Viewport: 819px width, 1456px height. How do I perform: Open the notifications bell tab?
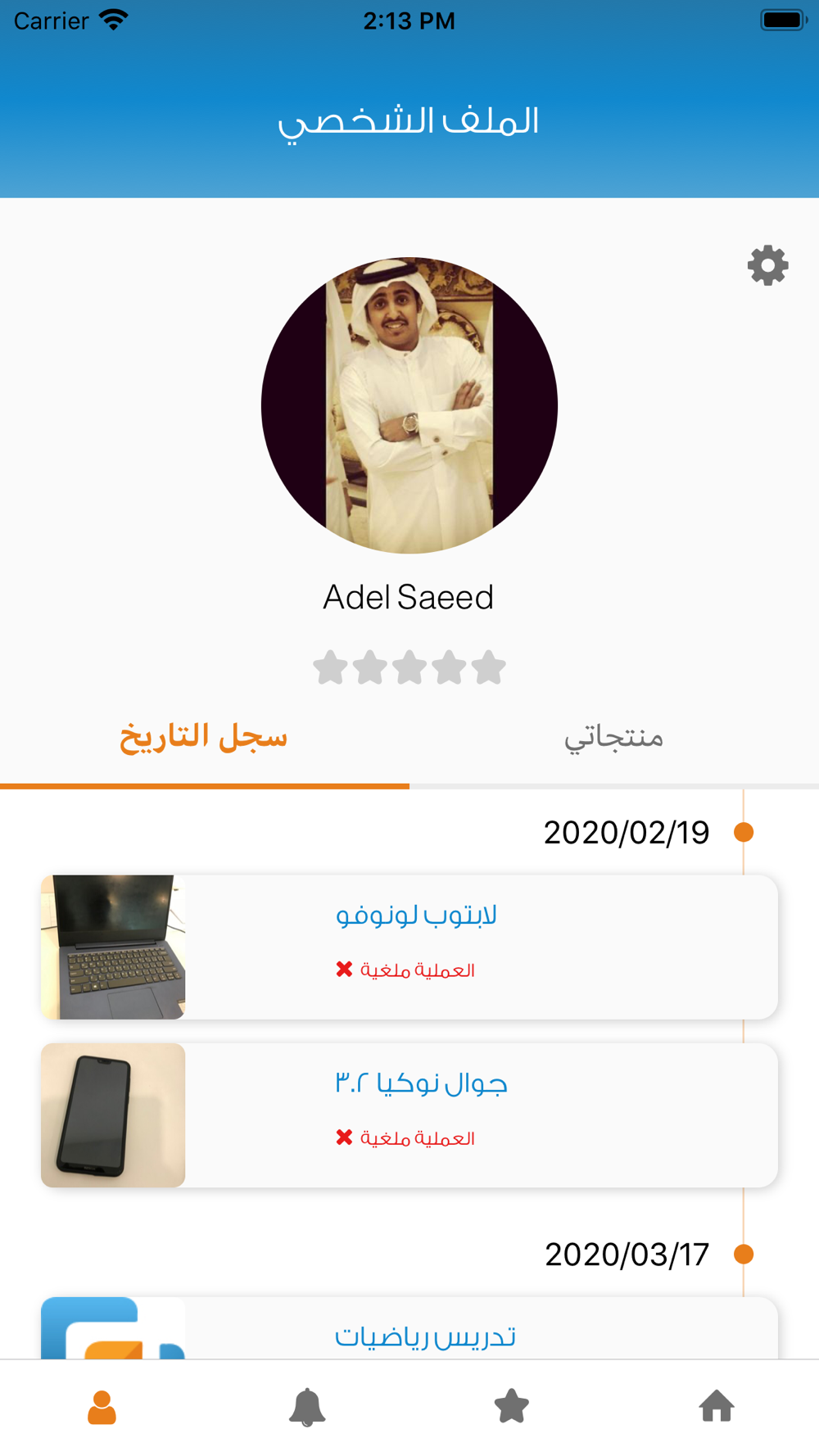tap(307, 1407)
